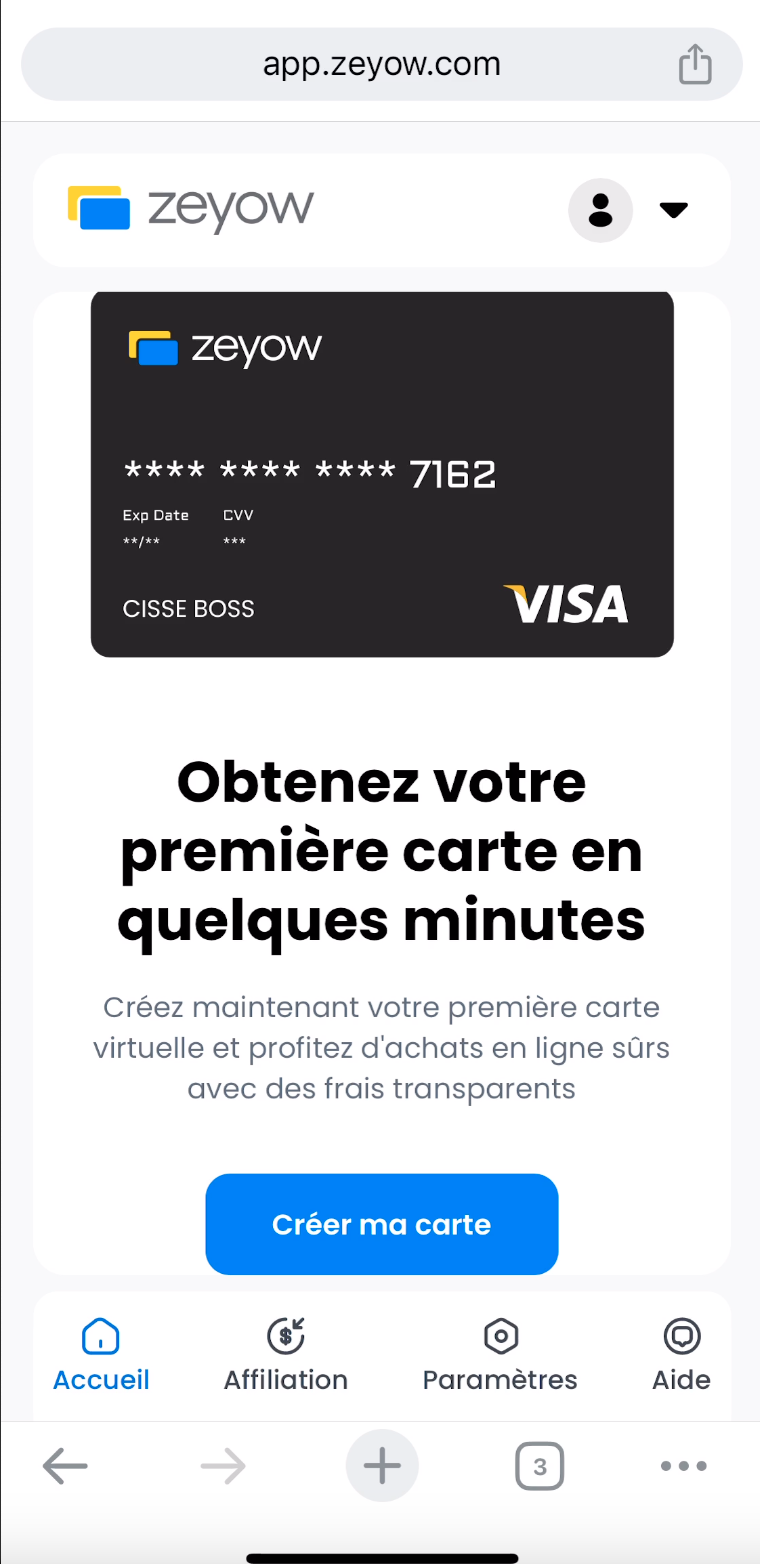Open the app.zeyow.com address field
Screen dimensions: 760x1564
[x=381, y=65]
